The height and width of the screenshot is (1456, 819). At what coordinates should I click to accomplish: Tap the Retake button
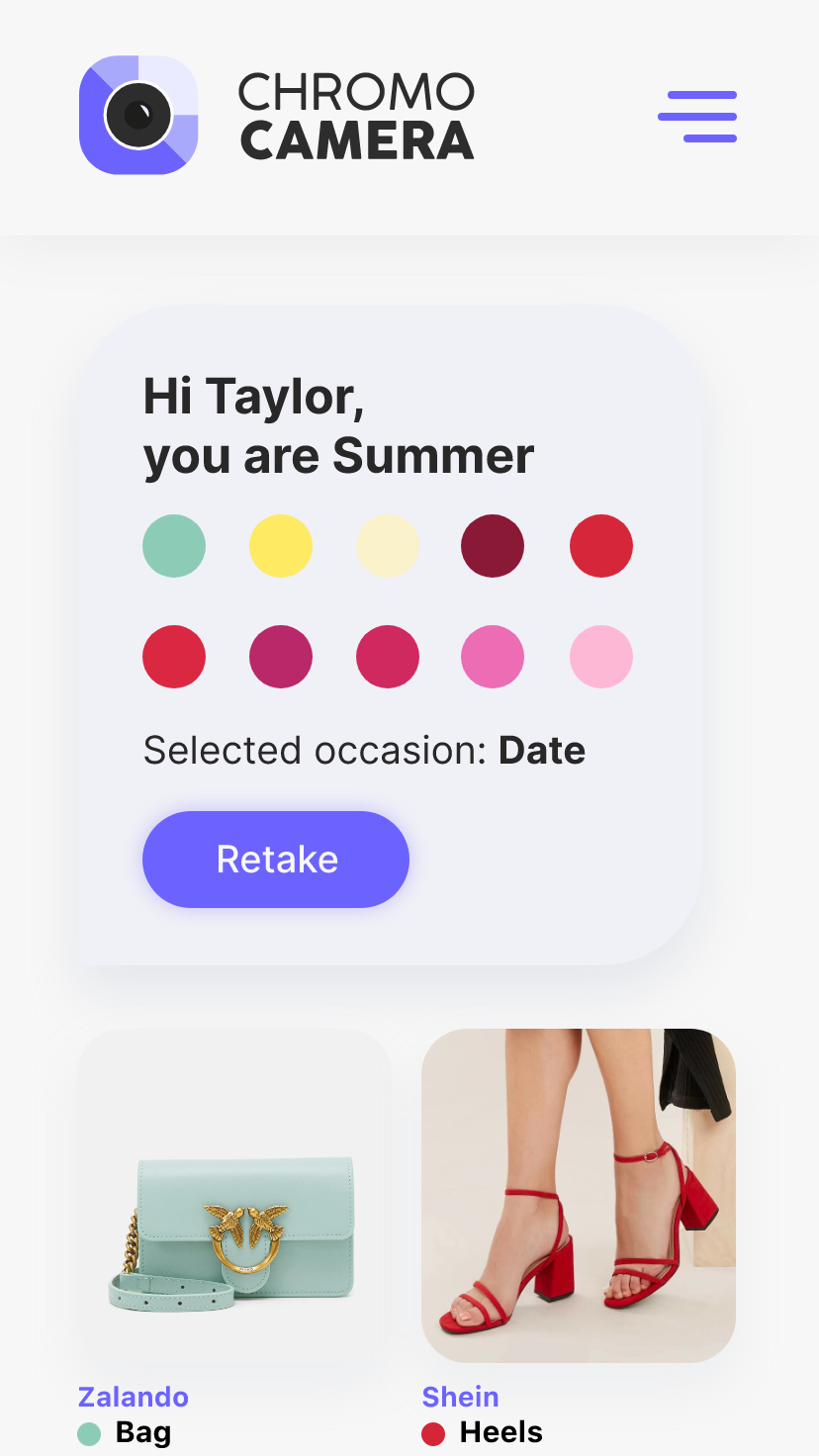[x=276, y=860]
